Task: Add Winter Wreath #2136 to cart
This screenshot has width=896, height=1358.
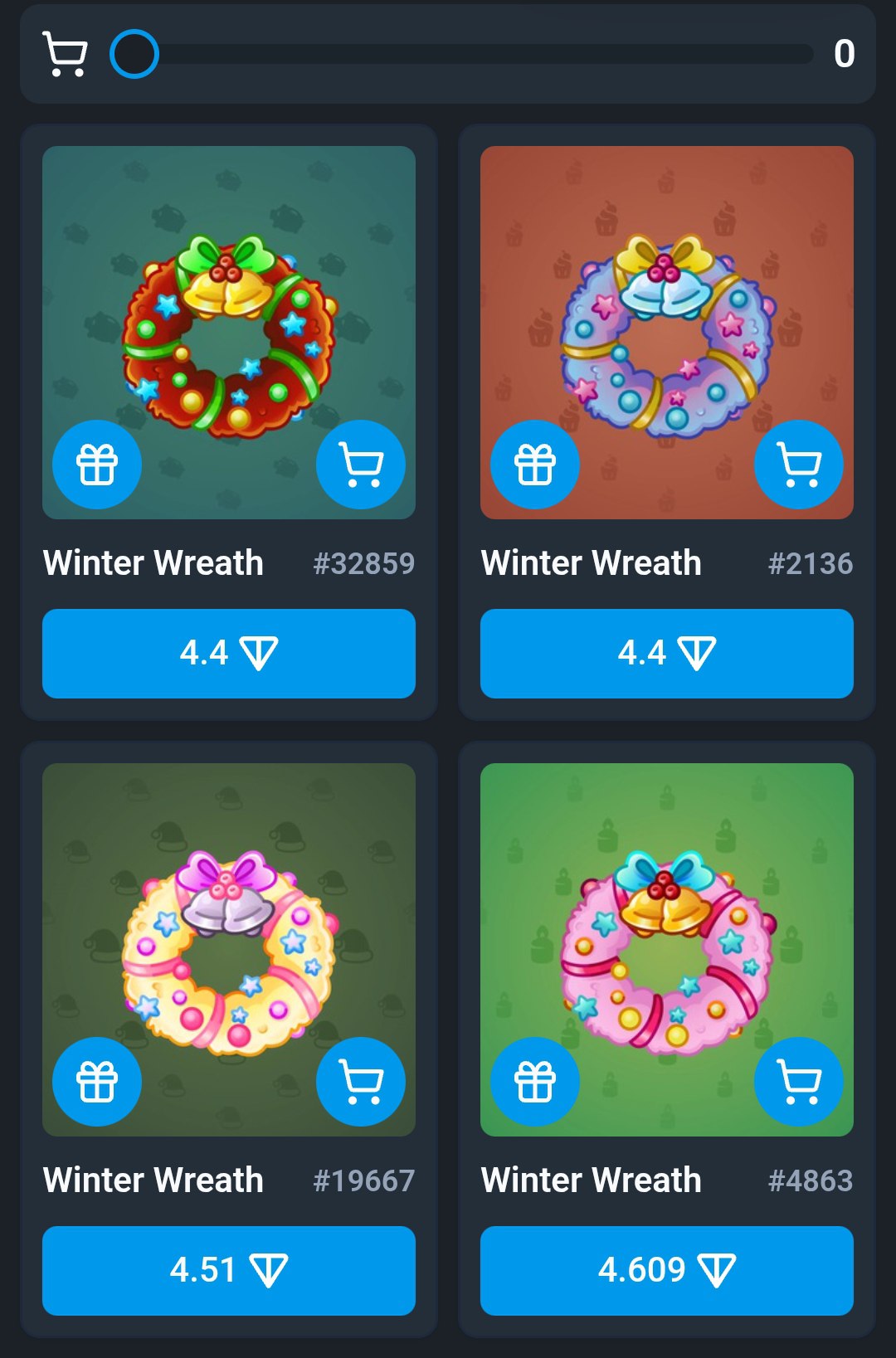Action: click(x=799, y=465)
